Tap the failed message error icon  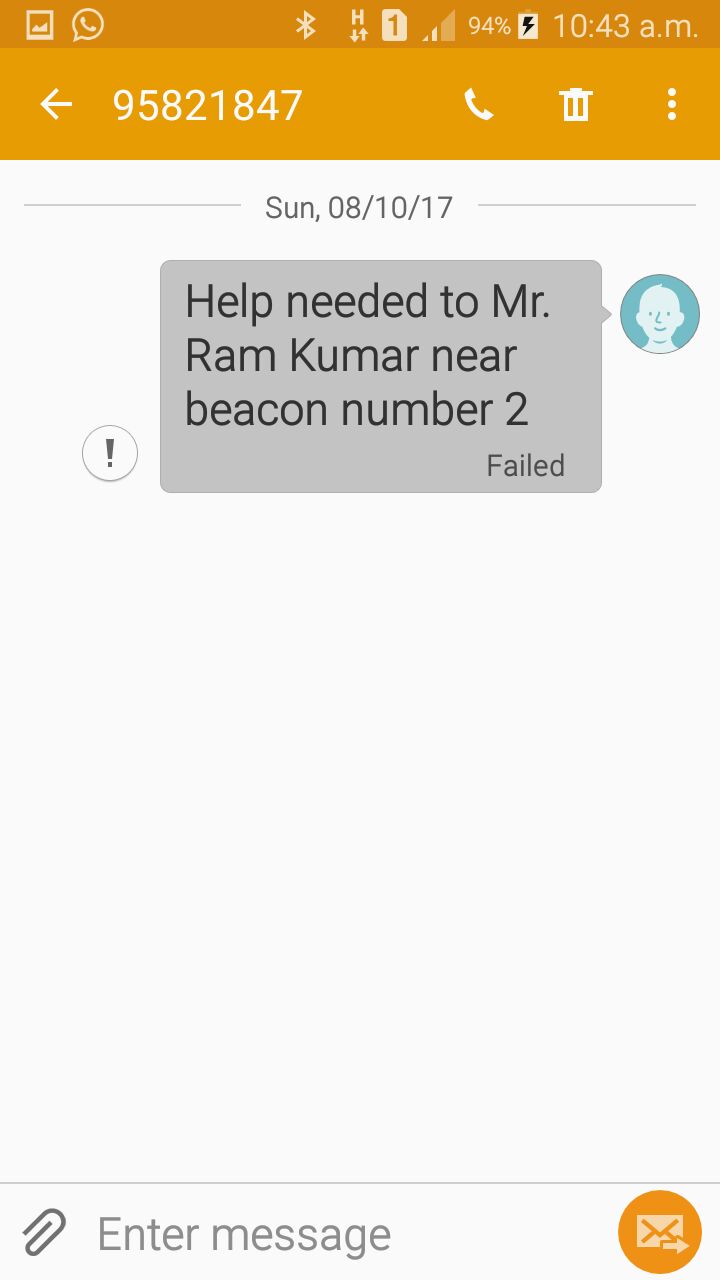110,453
